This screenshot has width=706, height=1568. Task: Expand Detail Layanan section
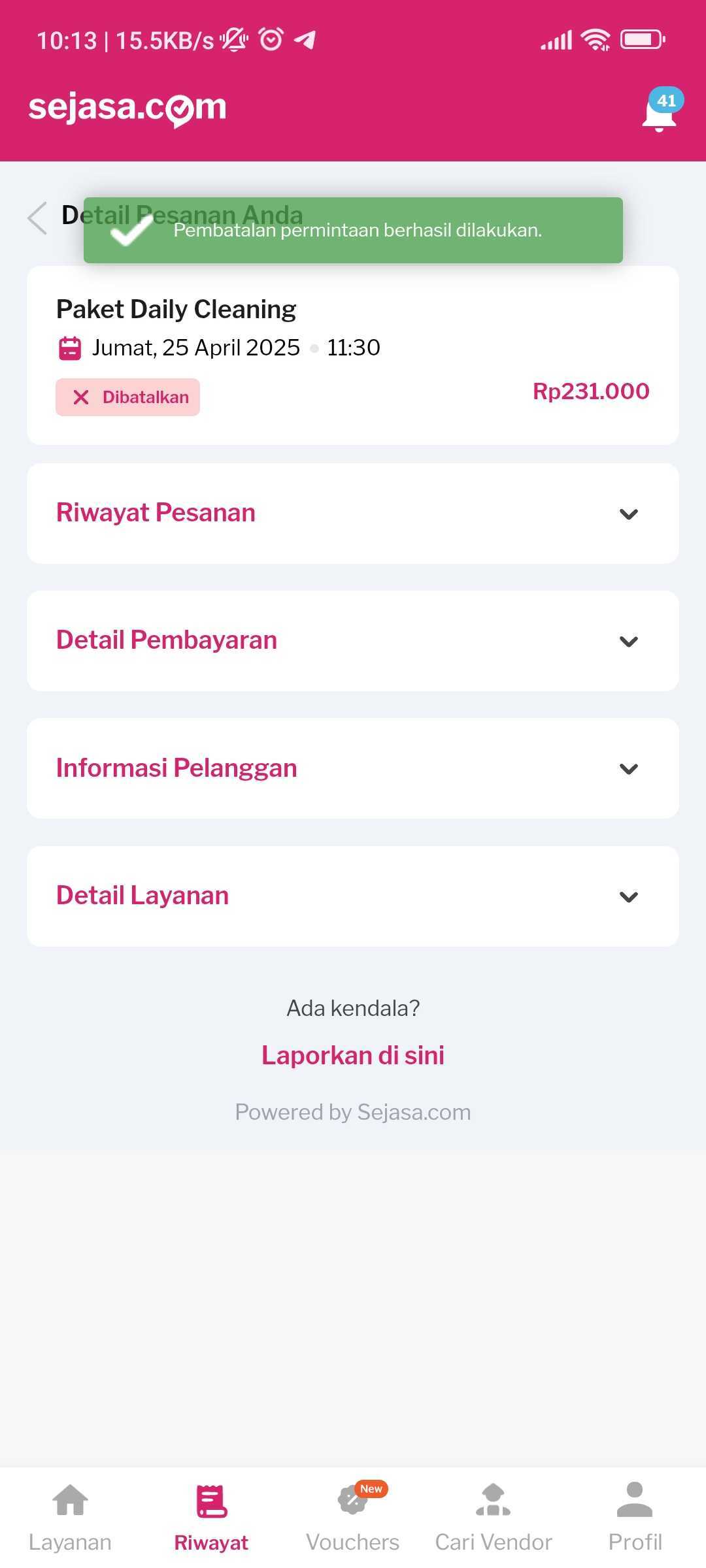pyautogui.click(x=353, y=896)
